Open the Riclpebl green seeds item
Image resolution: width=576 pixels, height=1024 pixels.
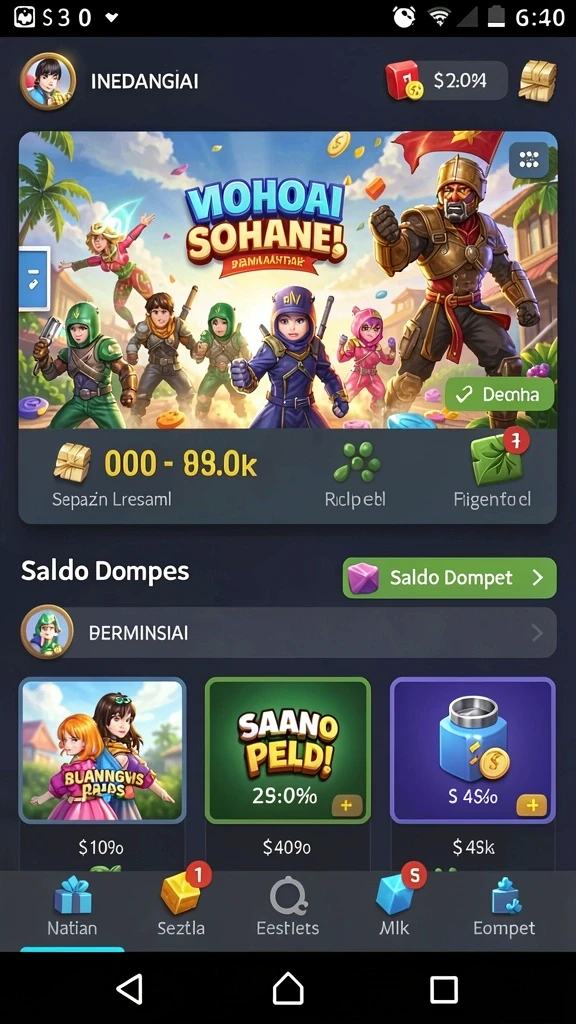click(x=355, y=475)
